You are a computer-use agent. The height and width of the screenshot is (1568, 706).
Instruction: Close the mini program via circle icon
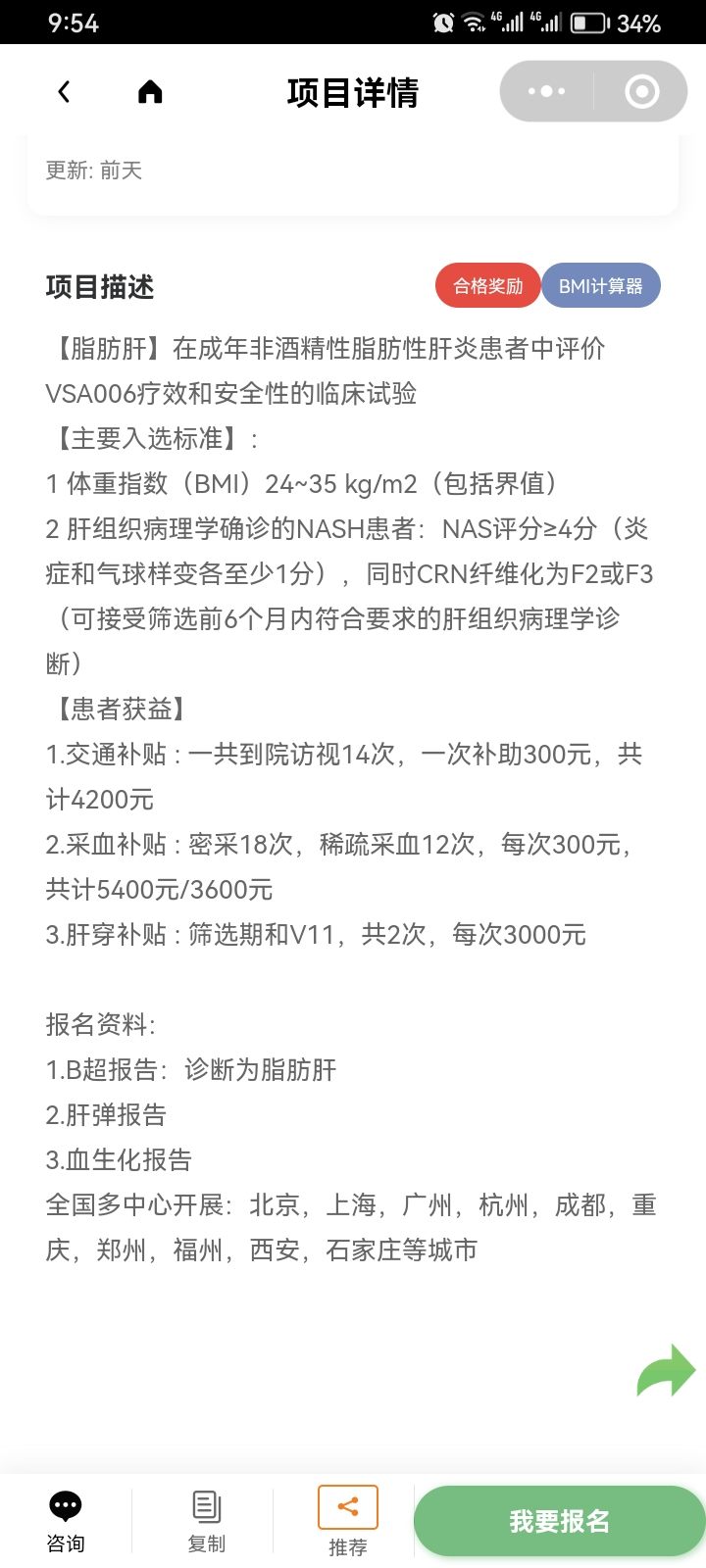pyautogui.click(x=641, y=92)
